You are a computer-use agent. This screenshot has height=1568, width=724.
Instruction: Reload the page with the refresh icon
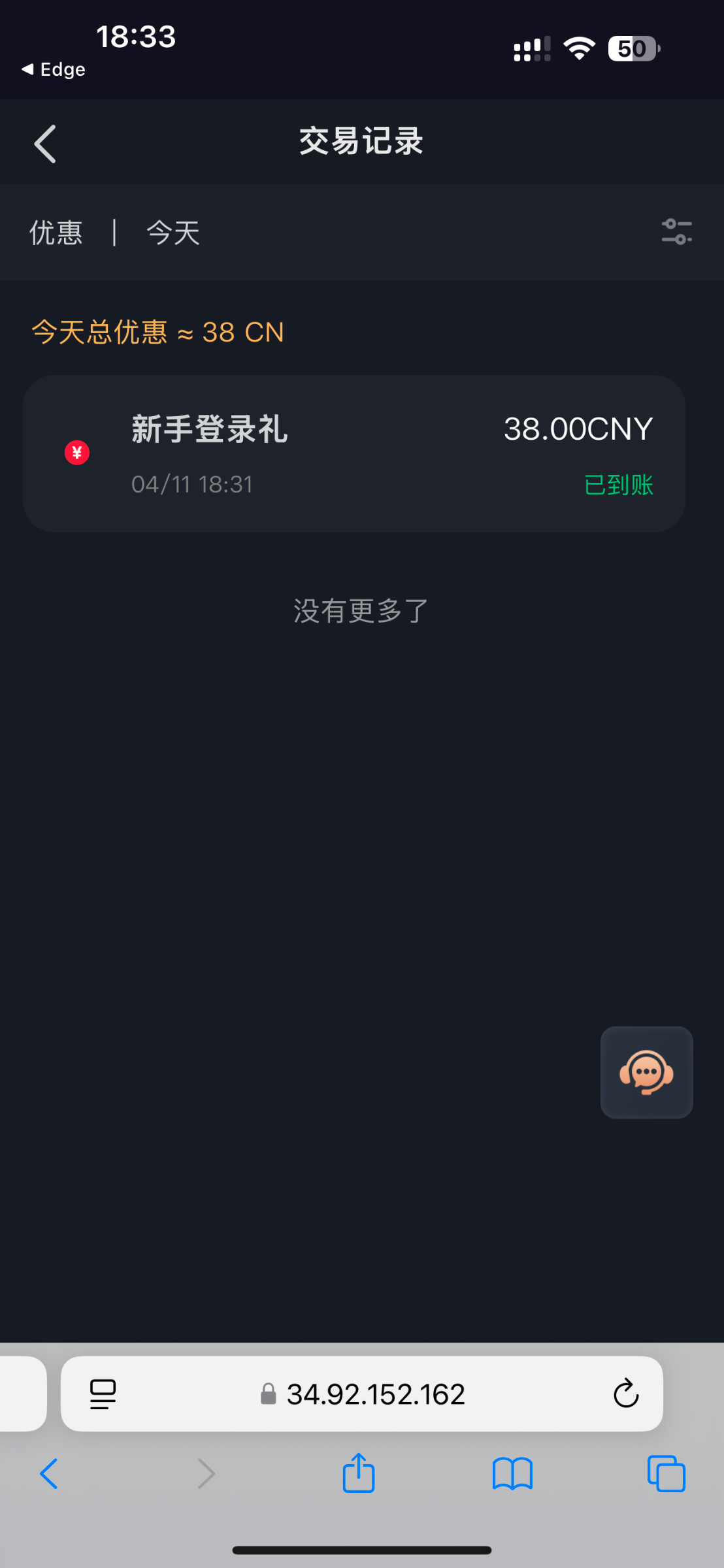(x=625, y=1394)
